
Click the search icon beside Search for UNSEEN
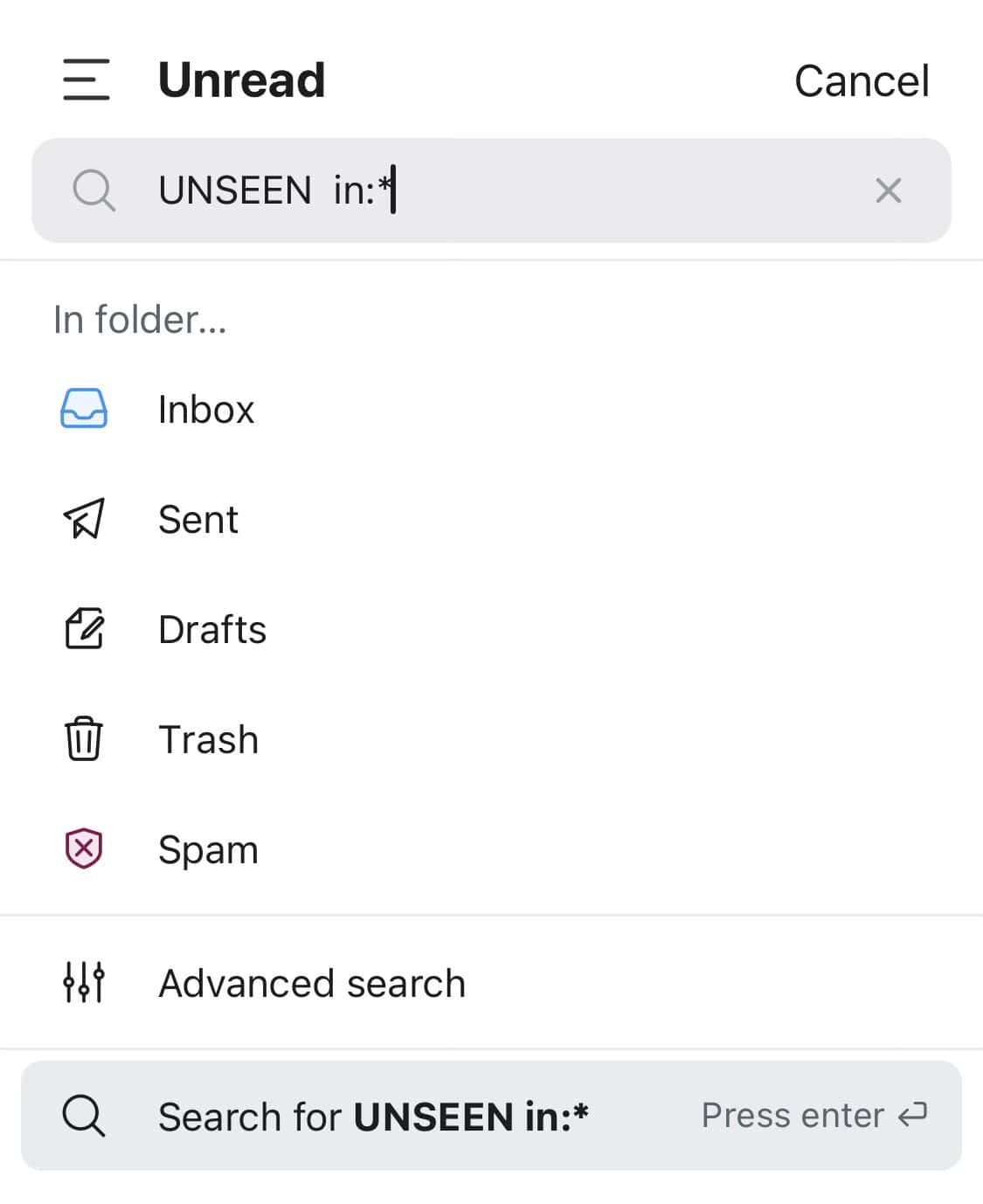coord(83,1115)
